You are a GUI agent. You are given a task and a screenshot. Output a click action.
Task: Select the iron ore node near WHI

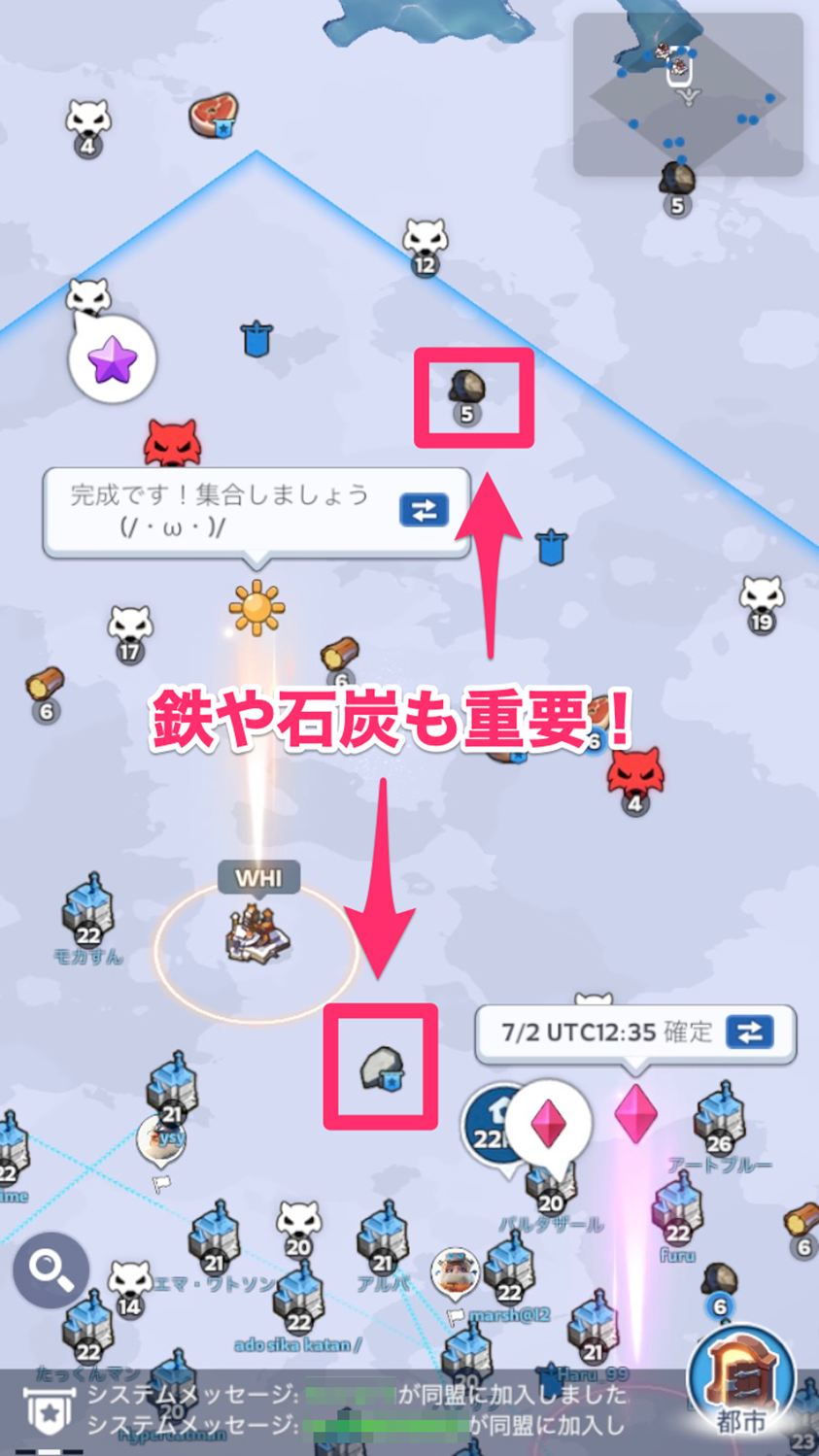pyautogui.click(x=382, y=1067)
